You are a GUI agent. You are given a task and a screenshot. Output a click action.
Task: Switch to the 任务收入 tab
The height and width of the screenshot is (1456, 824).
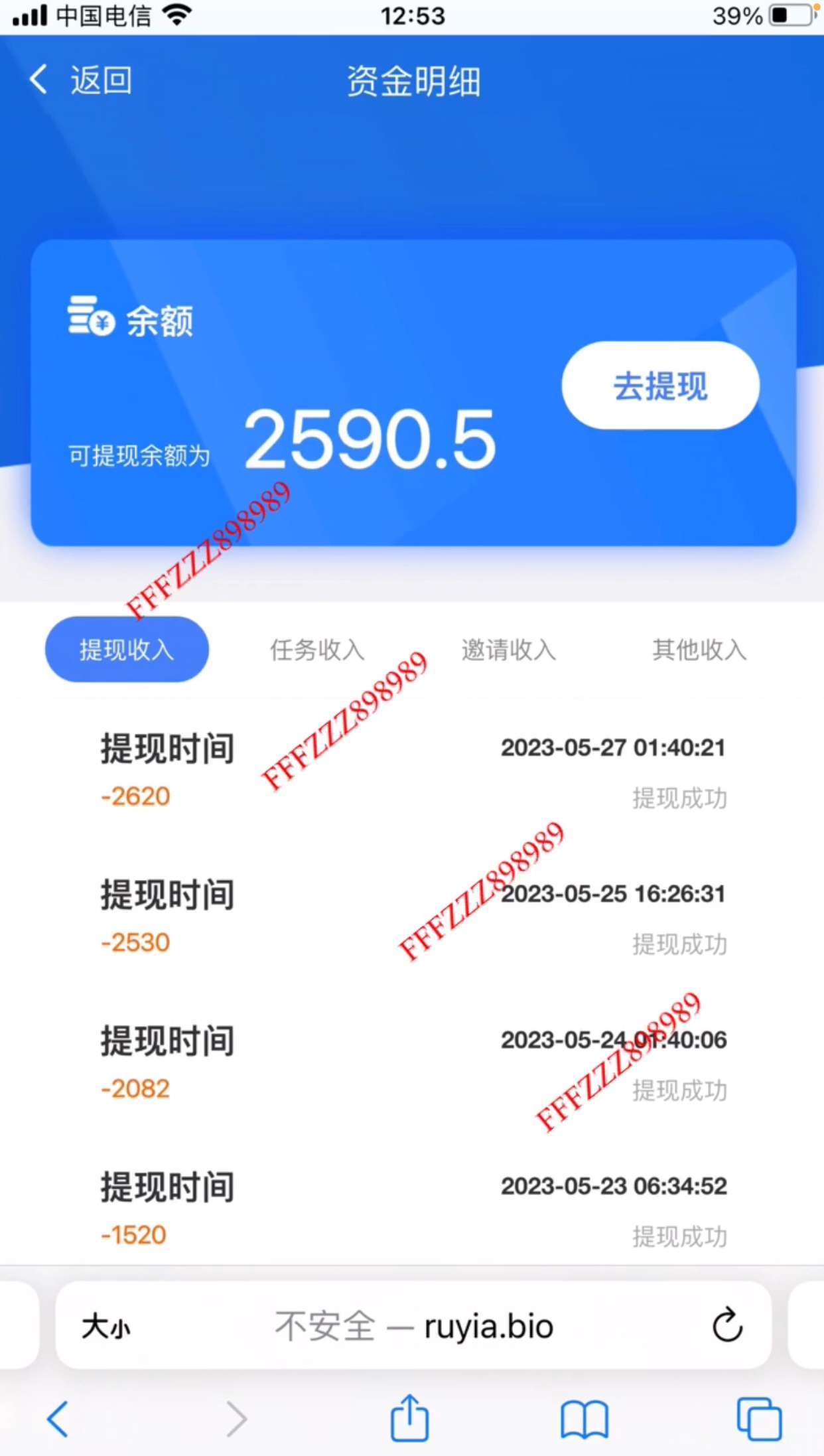coord(317,650)
